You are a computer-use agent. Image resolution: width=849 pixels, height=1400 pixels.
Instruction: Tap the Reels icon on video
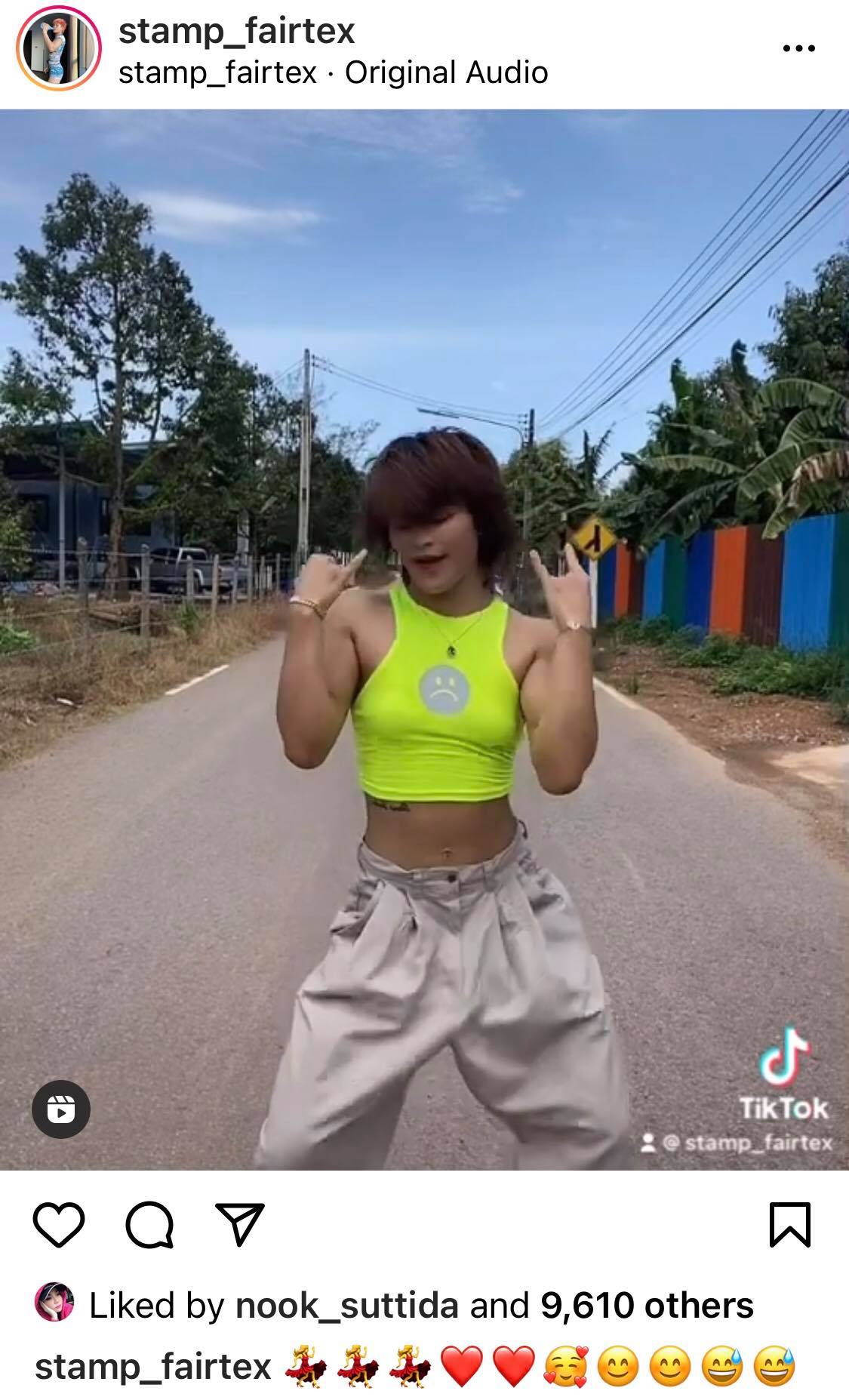(x=61, y=1109)
